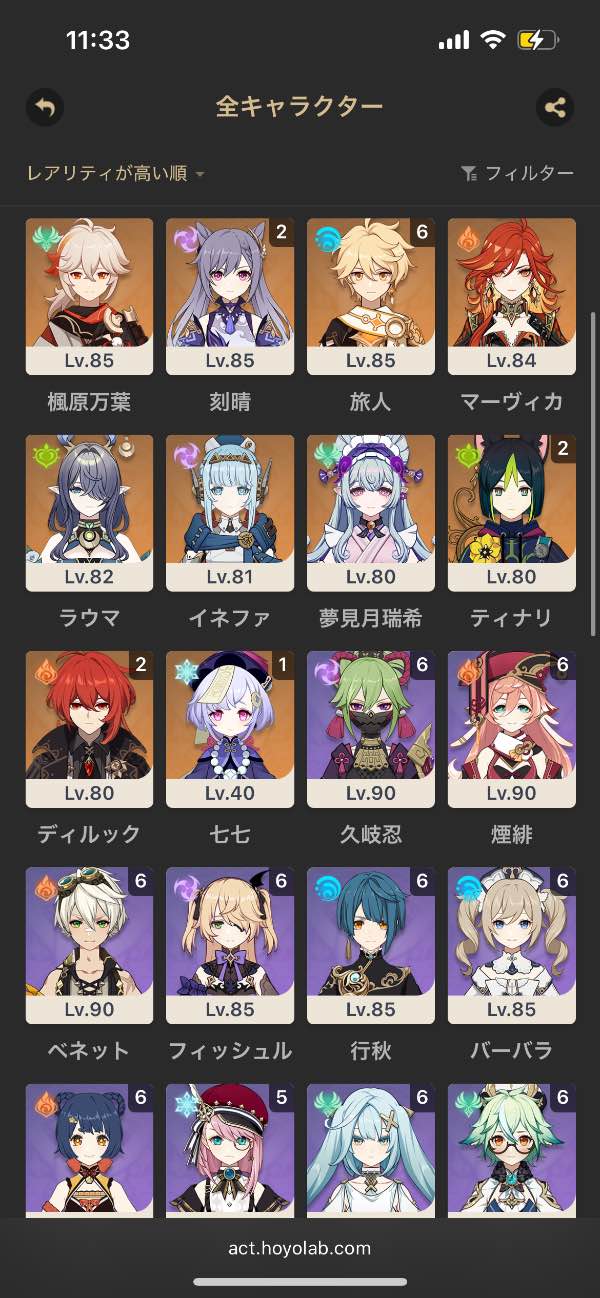The height and width of the screenshot is (1298, 600).
Task: Select the フィッシュル character card
Action: tap(230, 944)
